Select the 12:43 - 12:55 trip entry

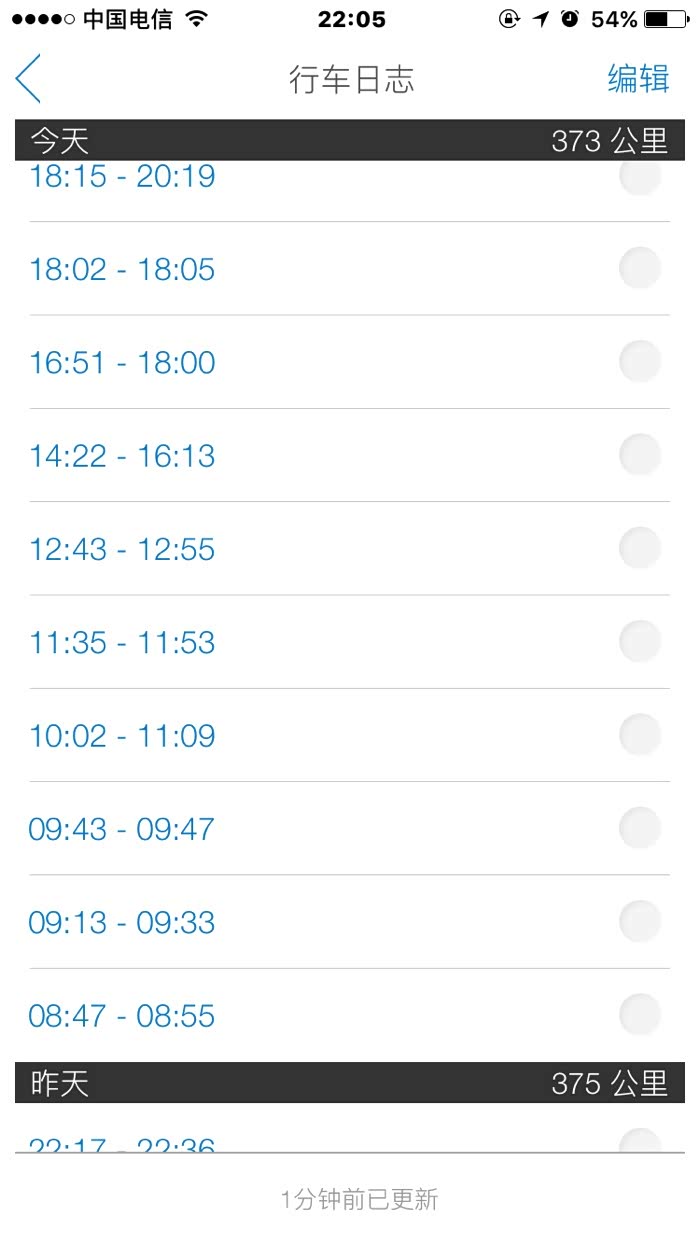click(x=122, y=549)
